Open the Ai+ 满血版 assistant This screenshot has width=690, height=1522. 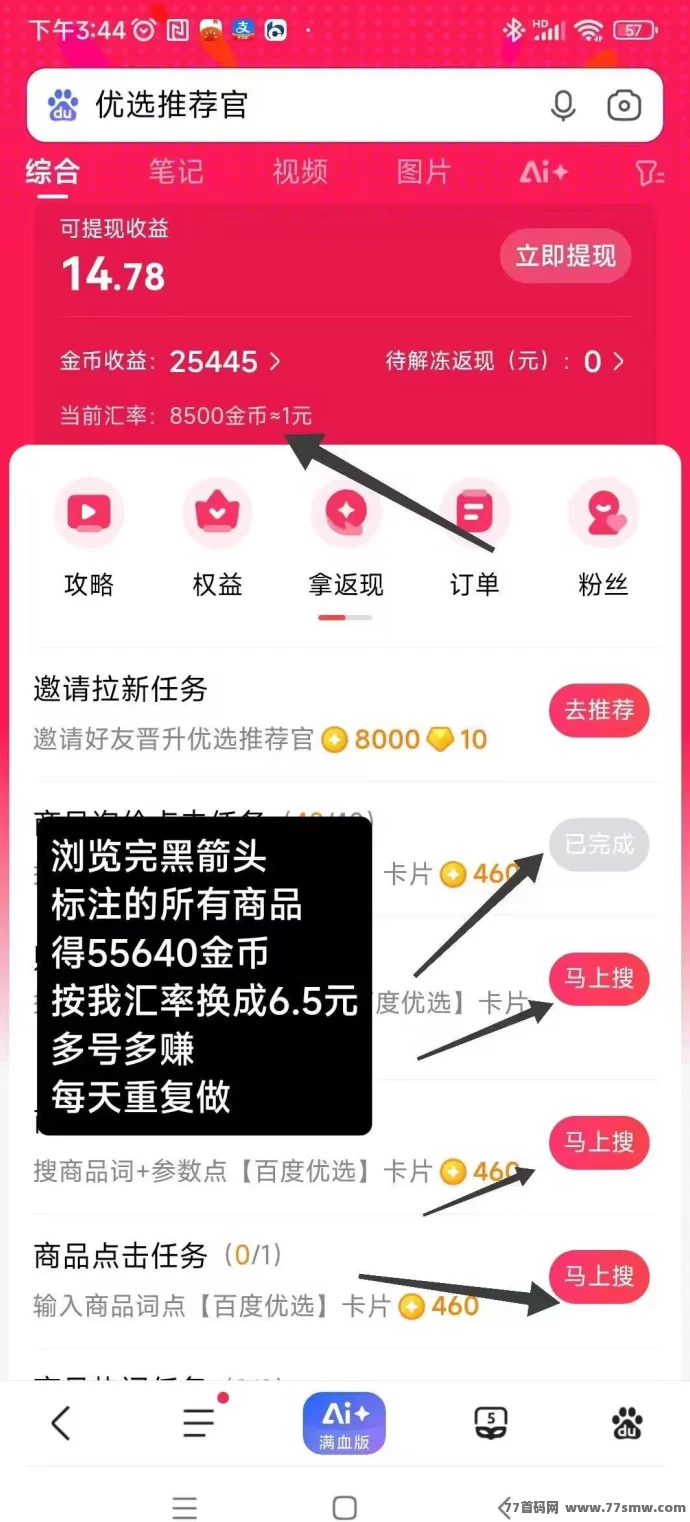(344, 1423)
